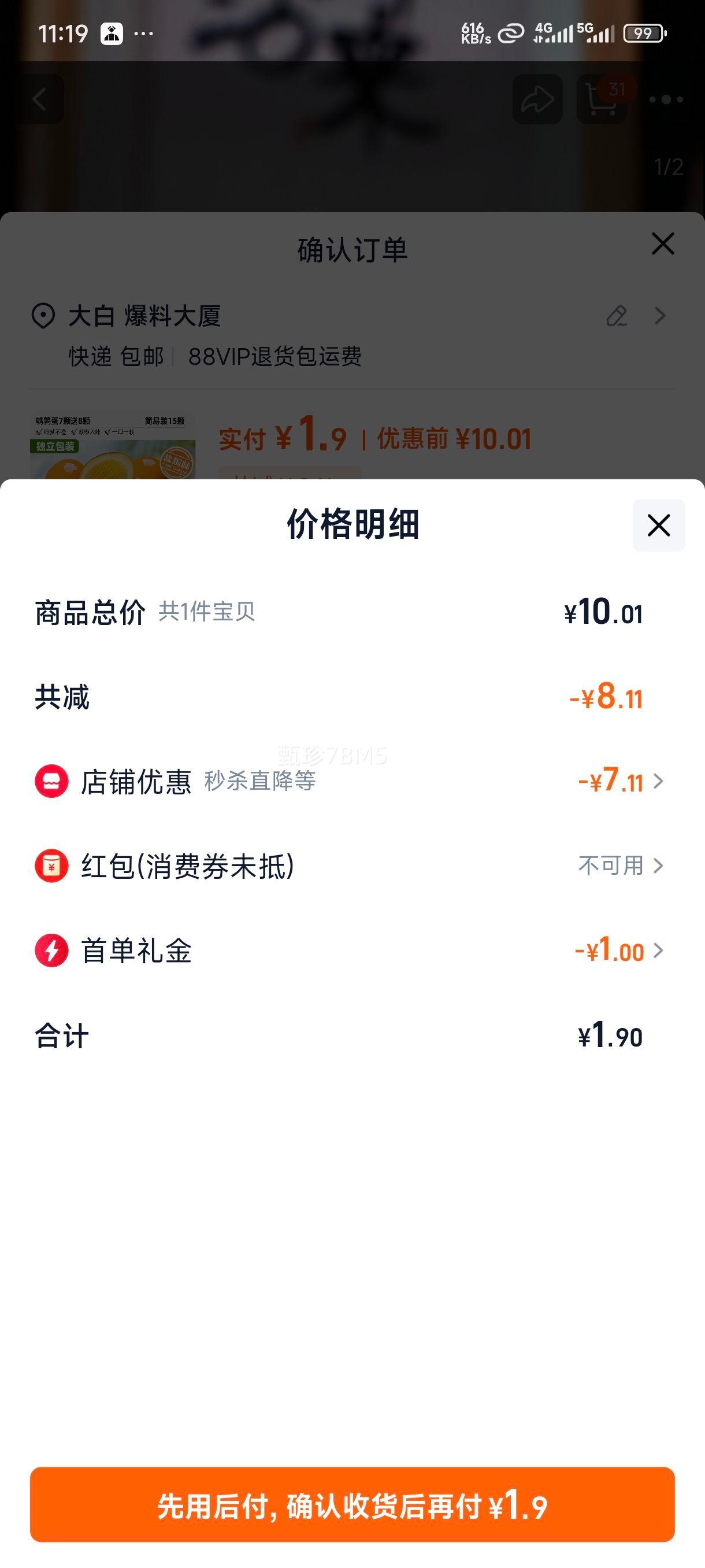Confirm order with 先用后付 button
This screenshot has width=705, height=1568.
point(352,1505)
